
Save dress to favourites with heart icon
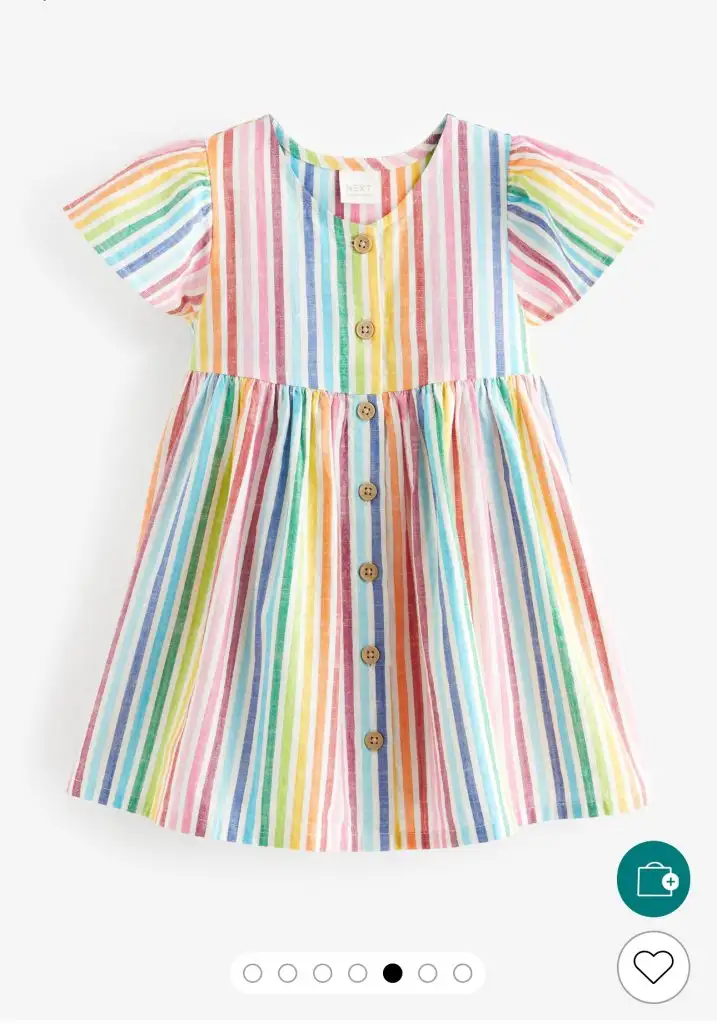point(653,967)
